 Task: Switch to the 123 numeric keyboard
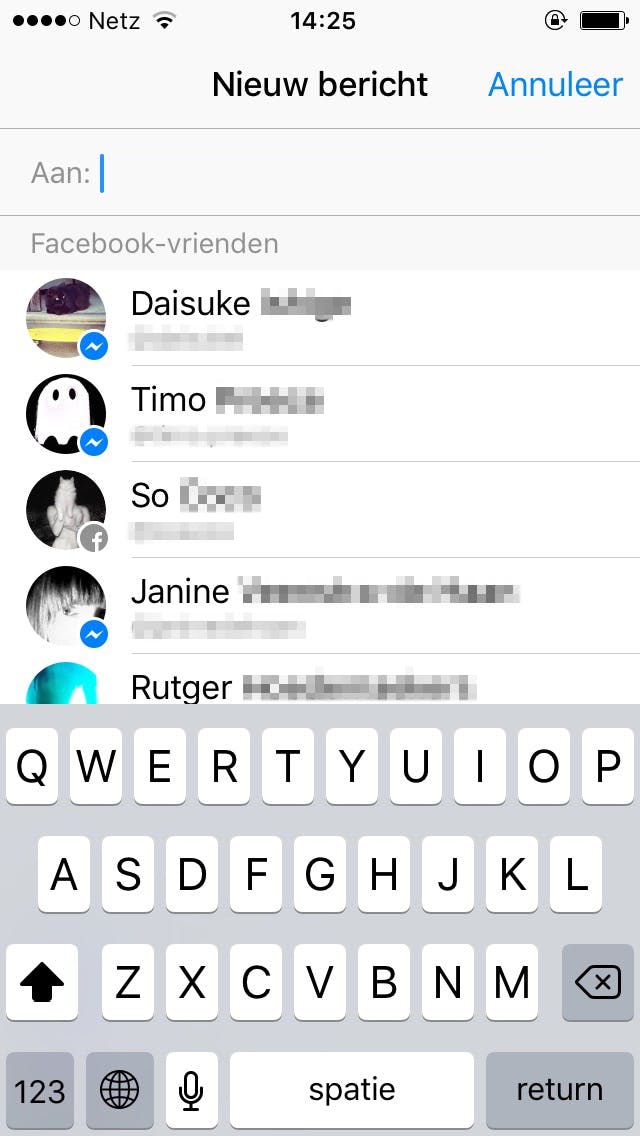[x=40, y=1089]
